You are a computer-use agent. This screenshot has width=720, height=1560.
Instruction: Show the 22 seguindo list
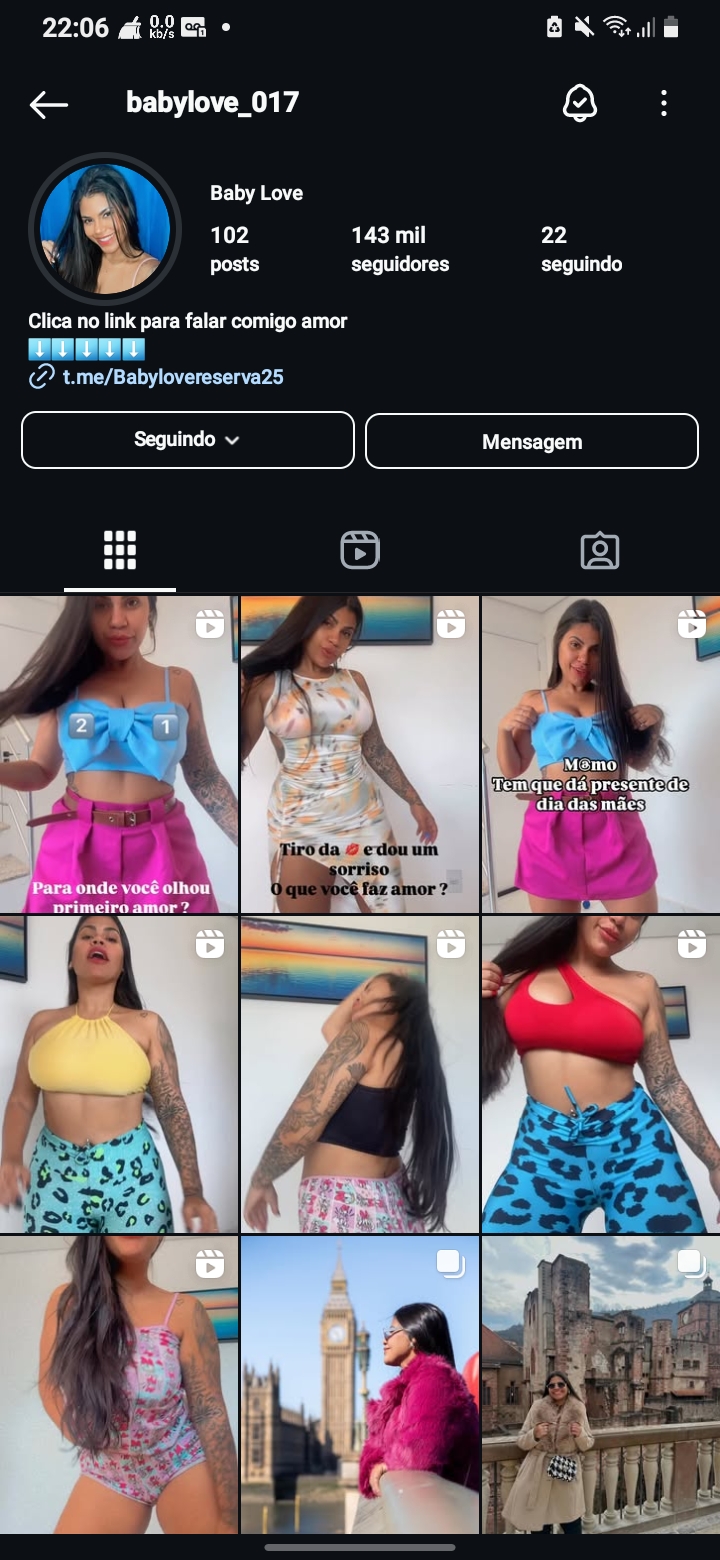coord(581,248)
